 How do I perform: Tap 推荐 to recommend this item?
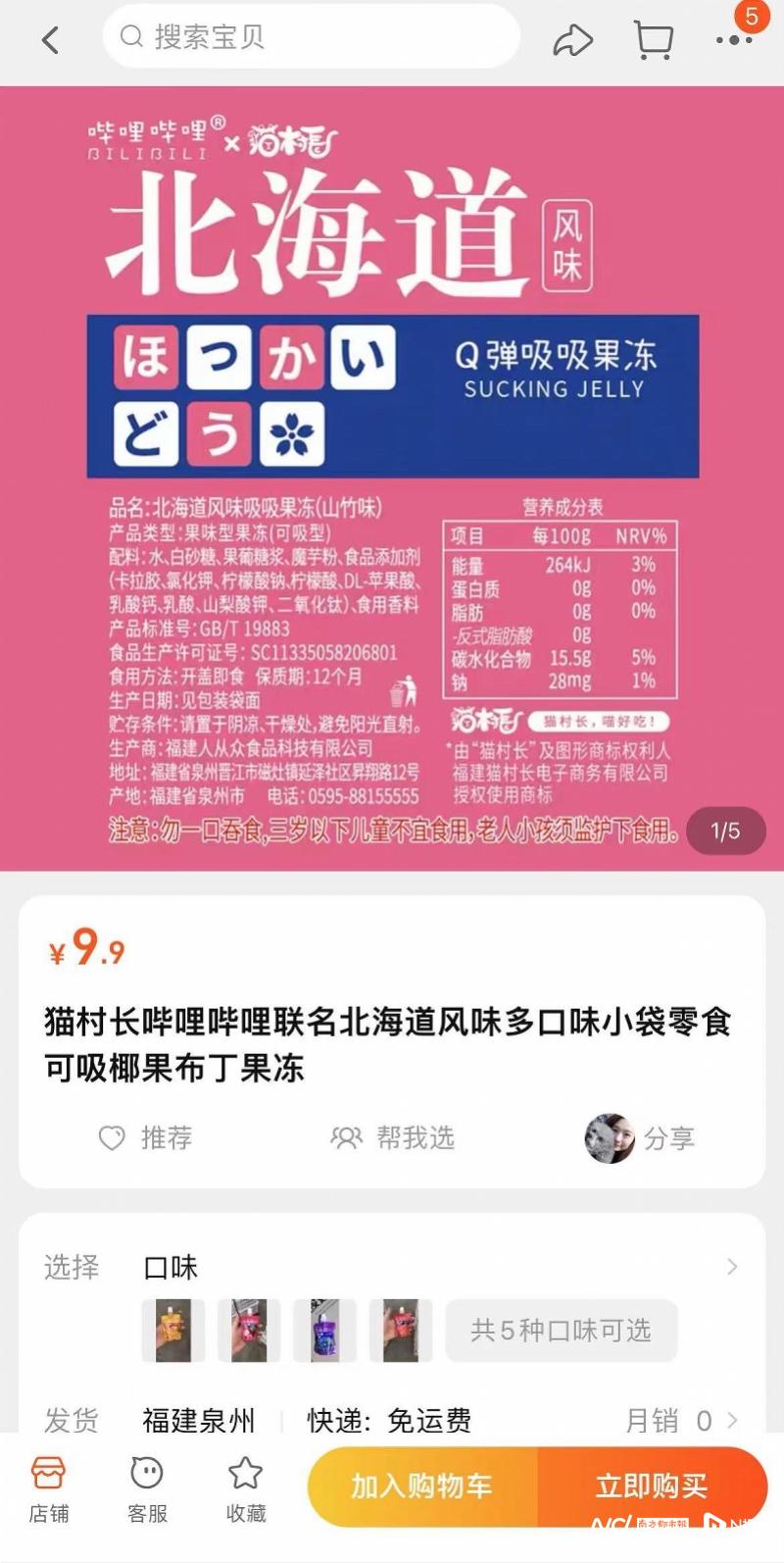[146, 1137]
